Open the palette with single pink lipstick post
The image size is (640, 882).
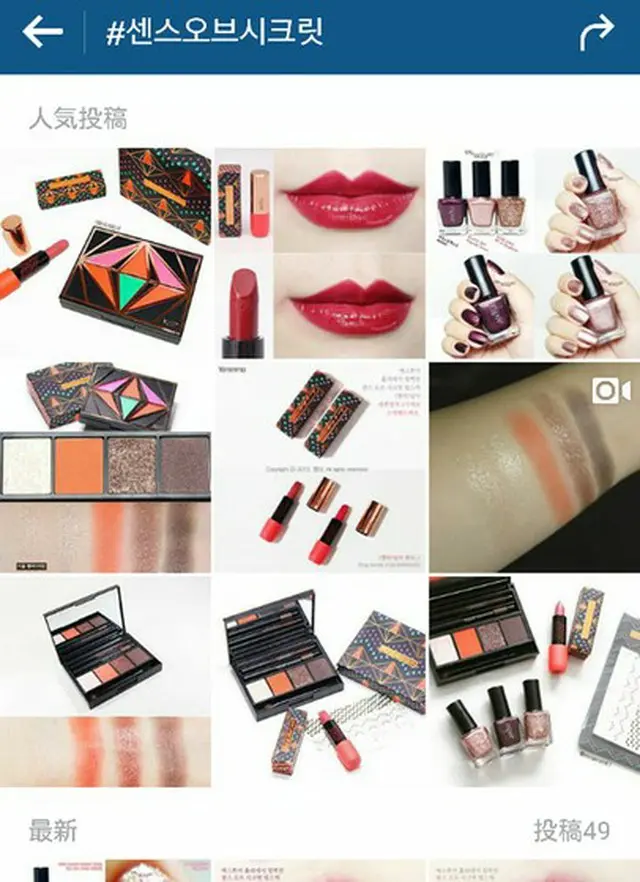tap(320, 682)
